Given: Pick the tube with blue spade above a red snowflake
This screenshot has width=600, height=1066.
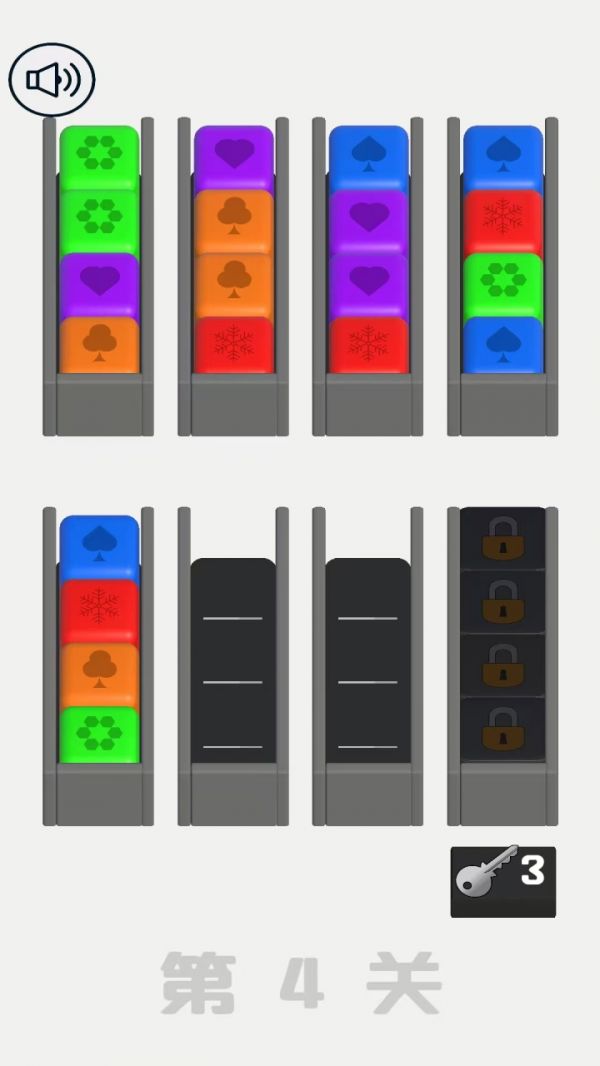Looking at the screenshot, I should click(503, 250).
